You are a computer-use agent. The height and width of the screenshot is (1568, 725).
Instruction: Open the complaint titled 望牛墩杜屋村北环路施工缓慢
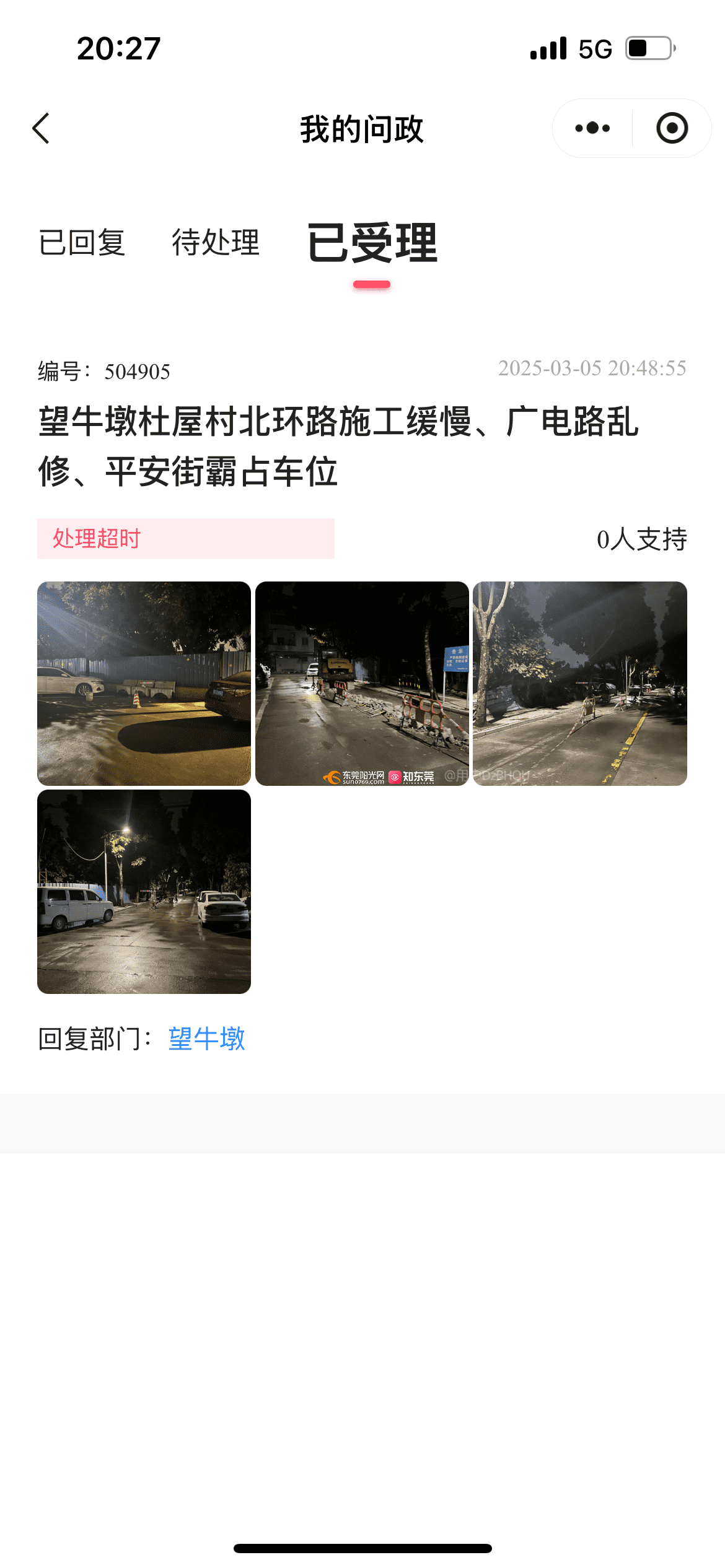point(338,447)
